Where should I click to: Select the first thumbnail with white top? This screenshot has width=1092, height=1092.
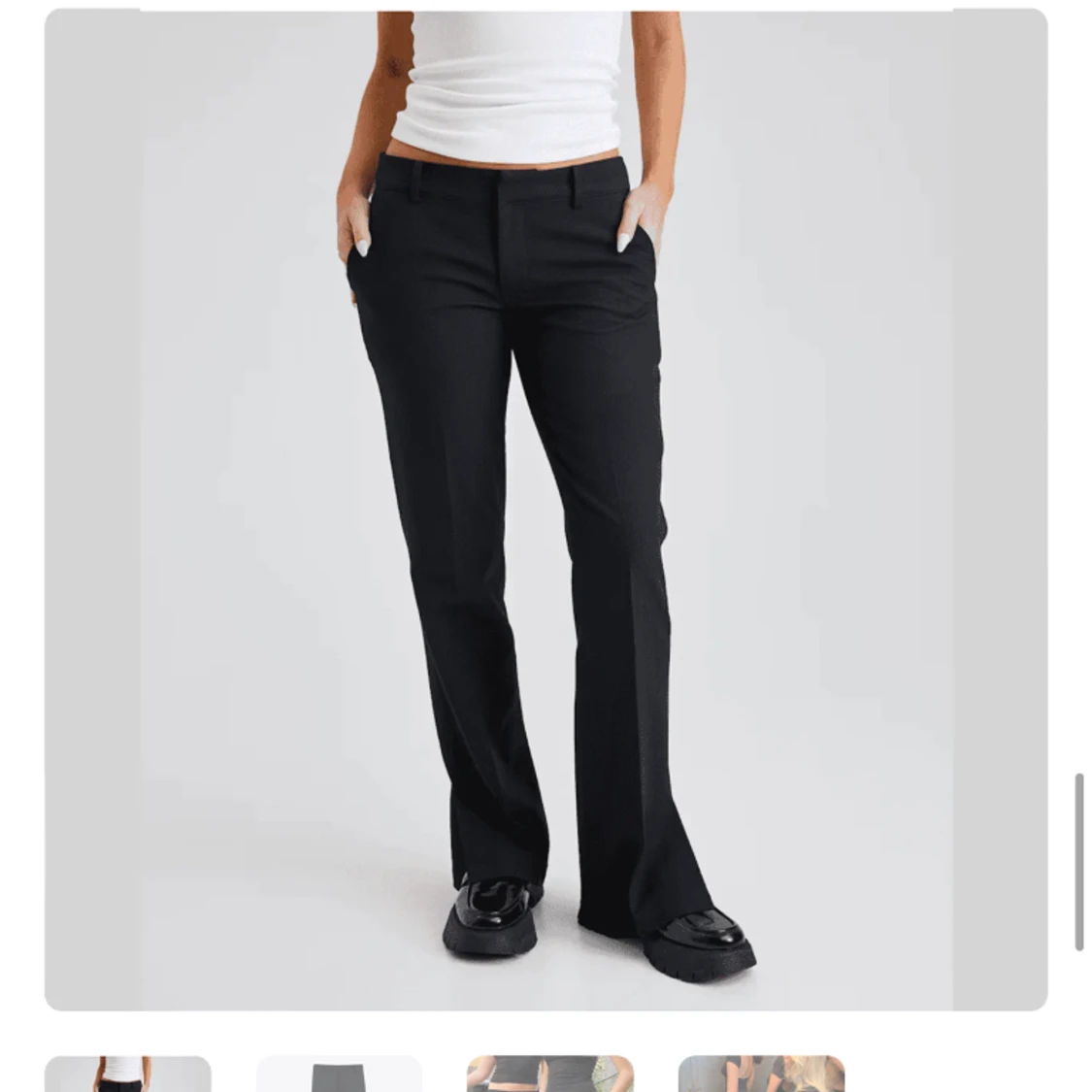click(x=127, y=1074)
